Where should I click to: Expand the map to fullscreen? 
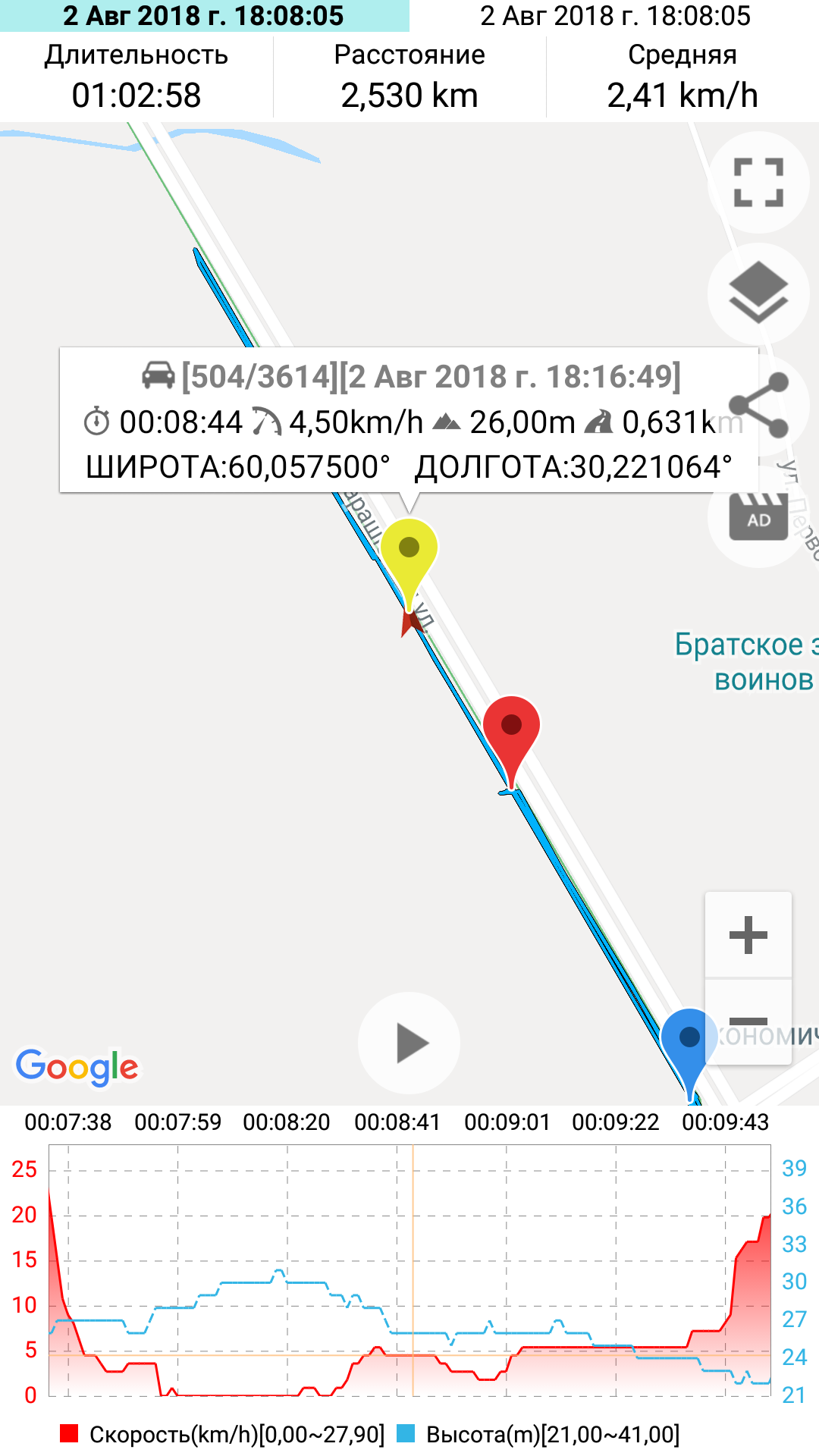click(x=758, y=182)
